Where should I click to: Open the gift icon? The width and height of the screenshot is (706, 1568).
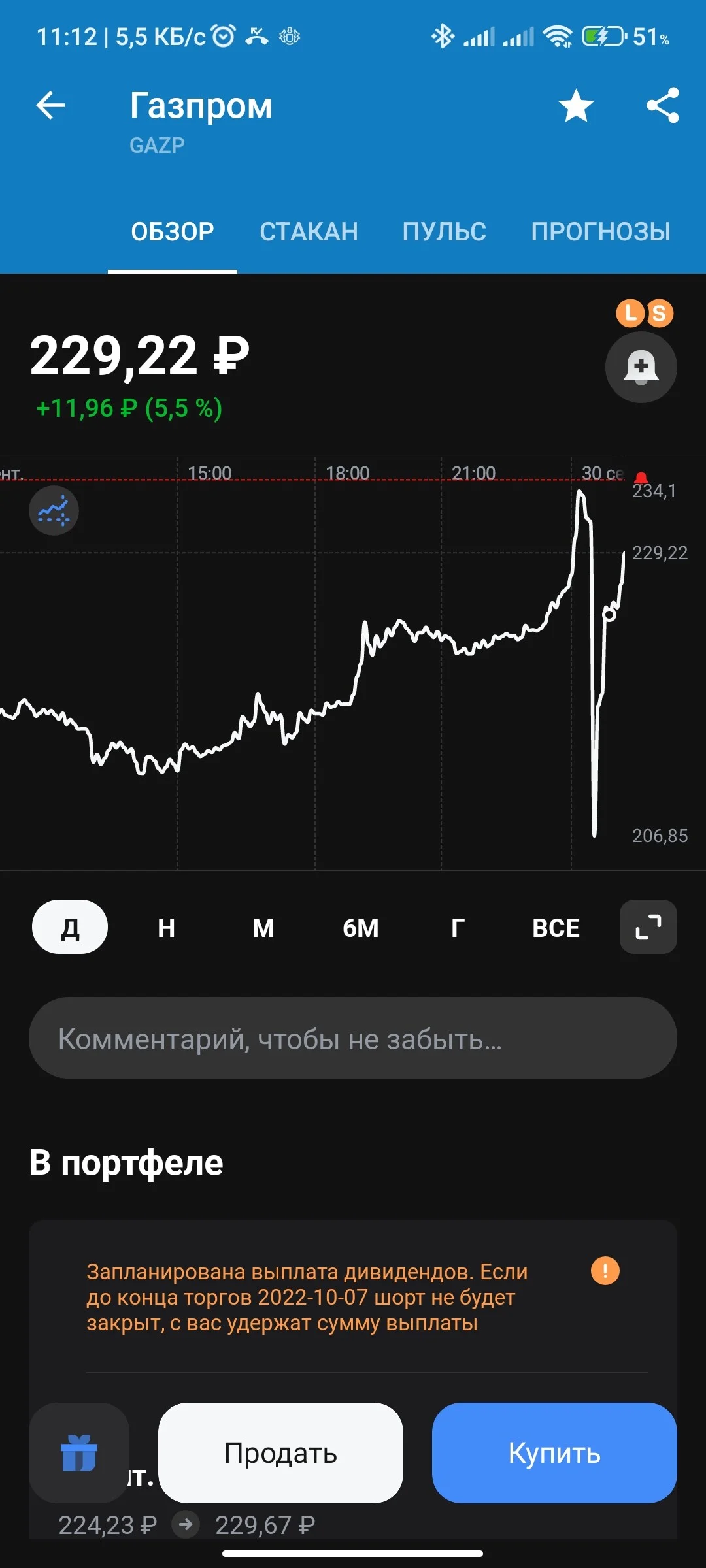(79, 1453)
